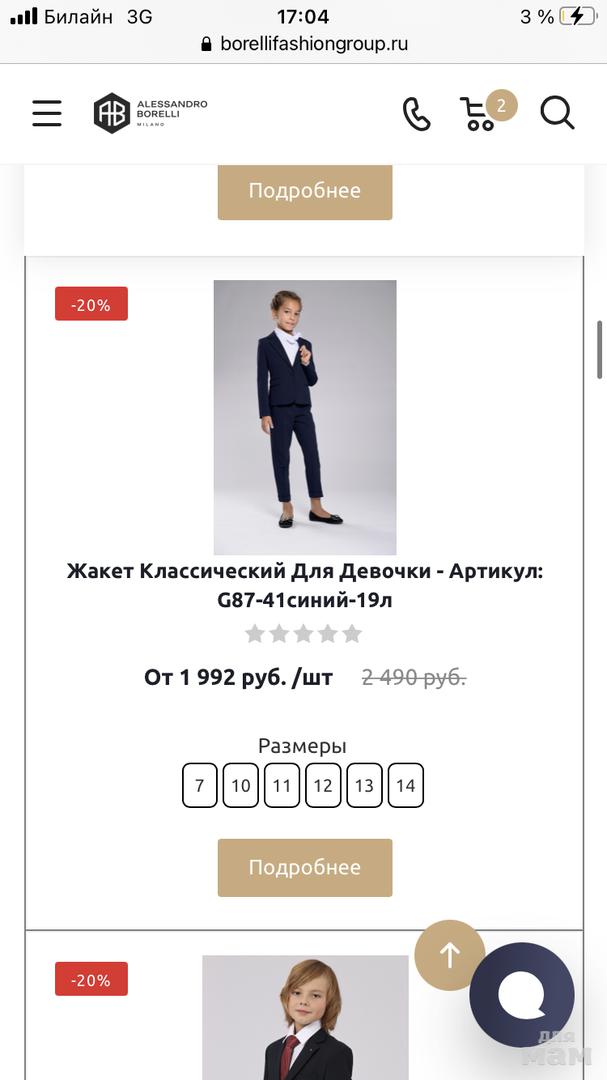Choose size 13 for the girl's jacket
The width and height of the screenshot is (607, 1080).
(364, 786)
